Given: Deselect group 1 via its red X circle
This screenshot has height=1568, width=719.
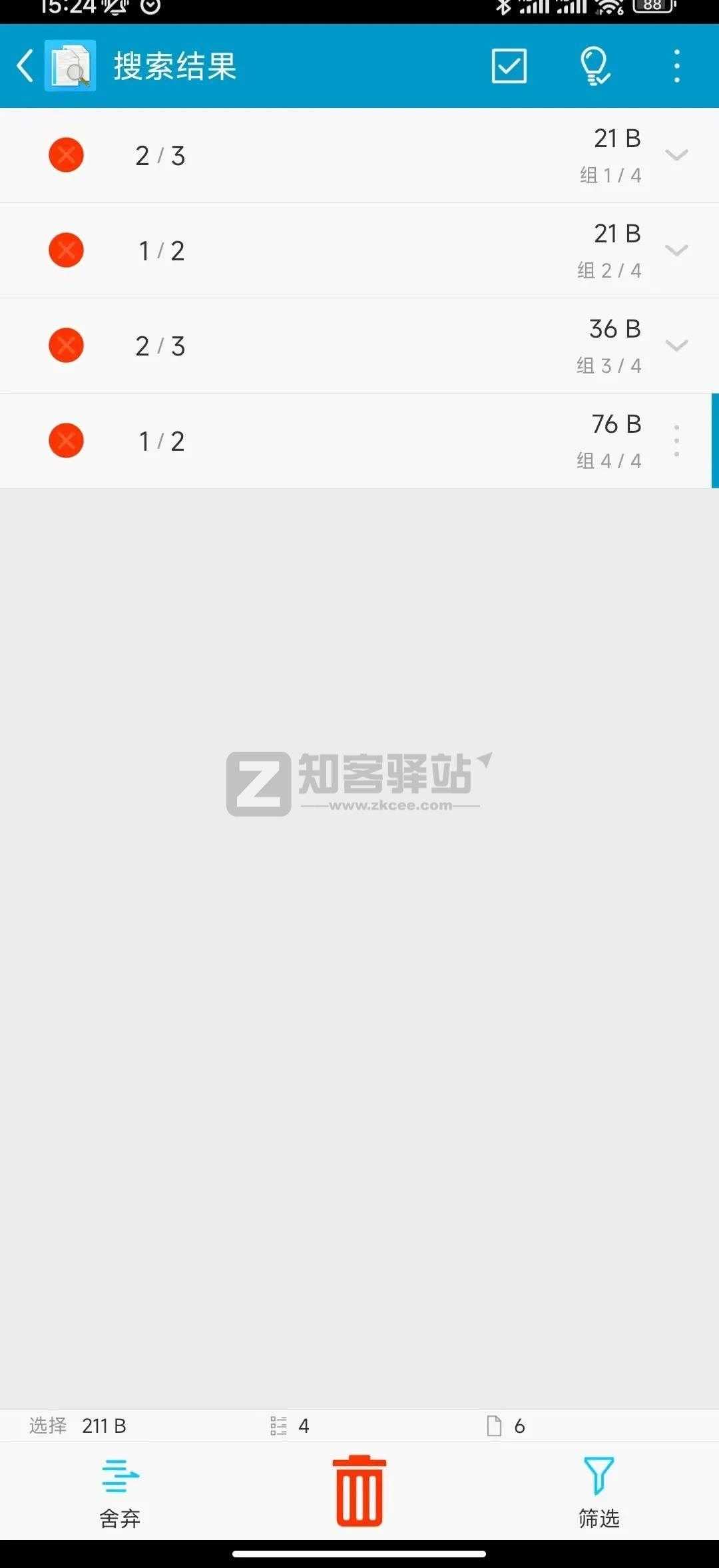Looking at the screenshot, I should coord(66,155).
